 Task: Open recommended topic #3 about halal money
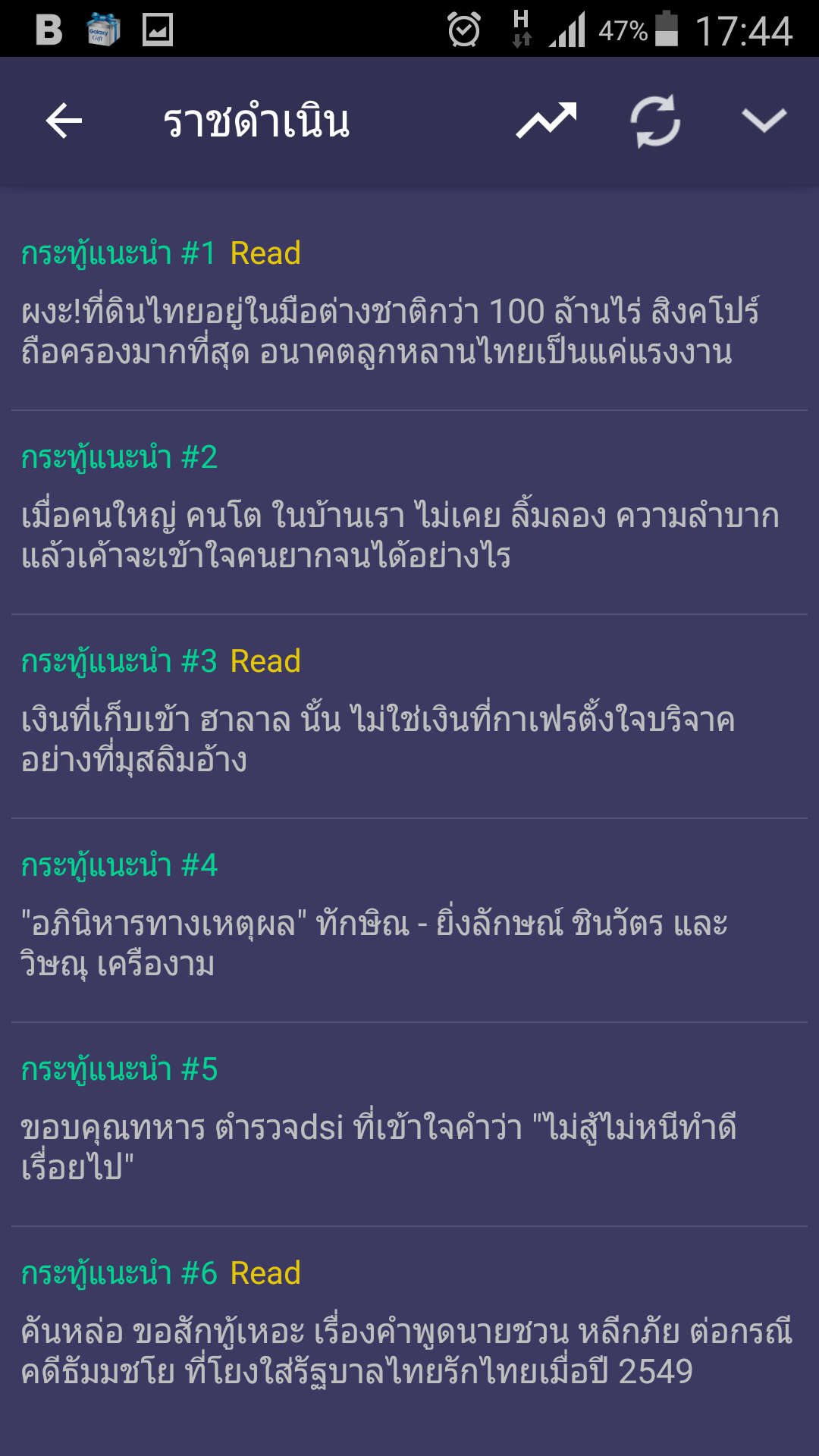click(409, 717)
